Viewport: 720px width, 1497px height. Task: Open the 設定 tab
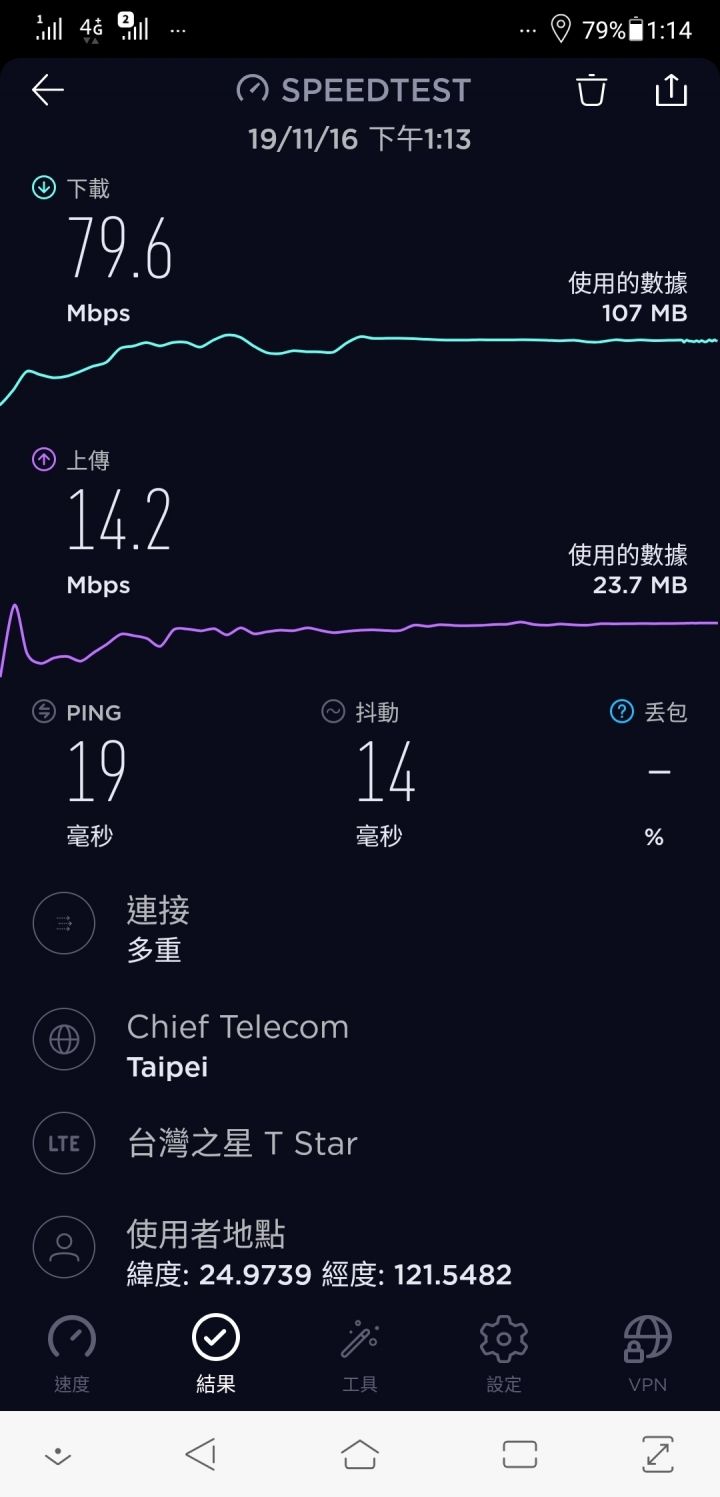pyautogui.click(x=504, y=1354)
